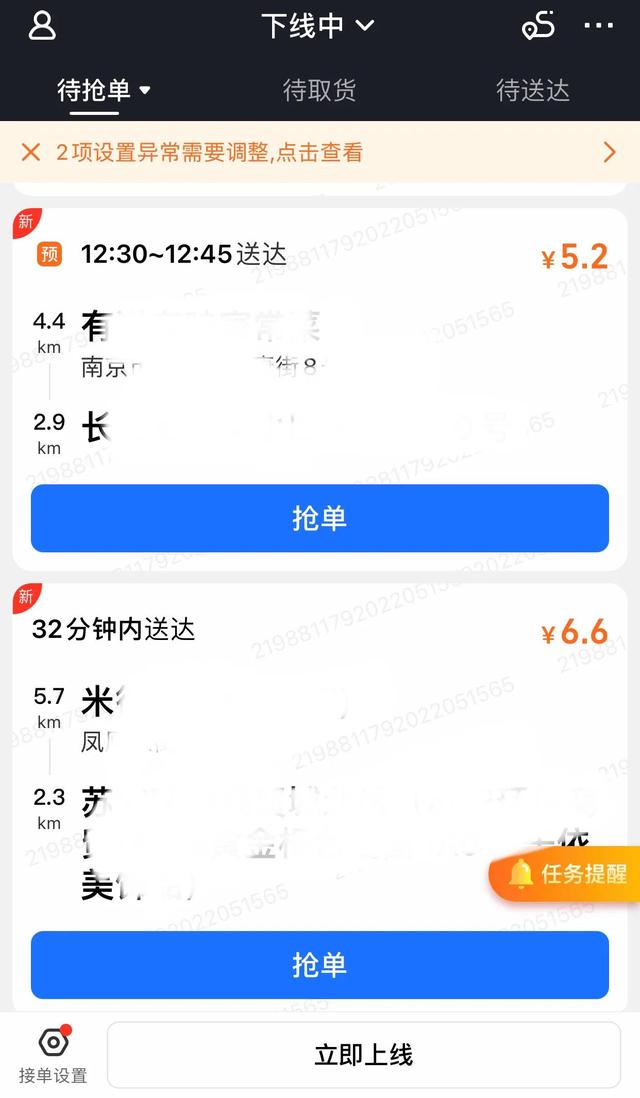Open the 任务提醒 floating reminder
This screenshot has height=1098, width=640.
tap(567, 874)
